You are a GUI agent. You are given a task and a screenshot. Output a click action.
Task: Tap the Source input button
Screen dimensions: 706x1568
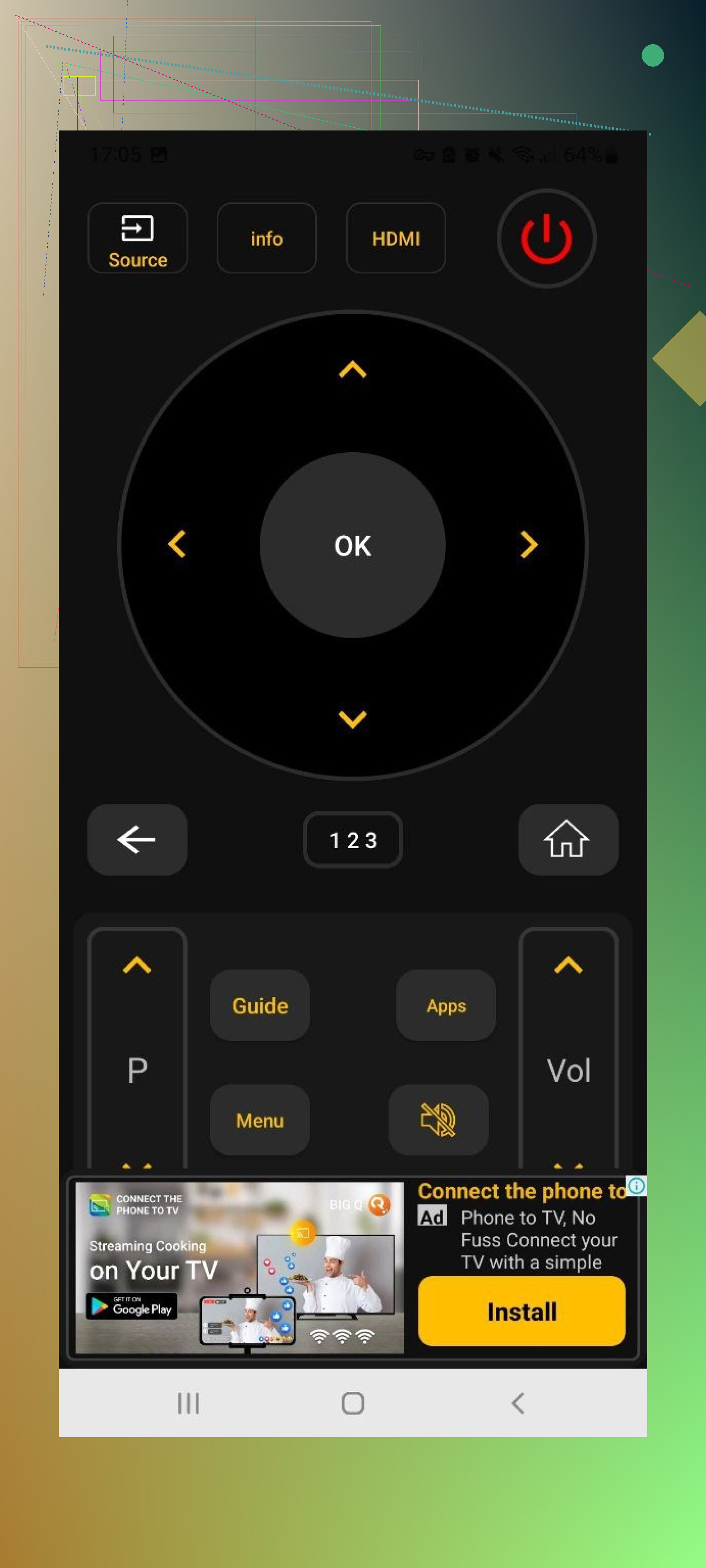pos(137,238)
